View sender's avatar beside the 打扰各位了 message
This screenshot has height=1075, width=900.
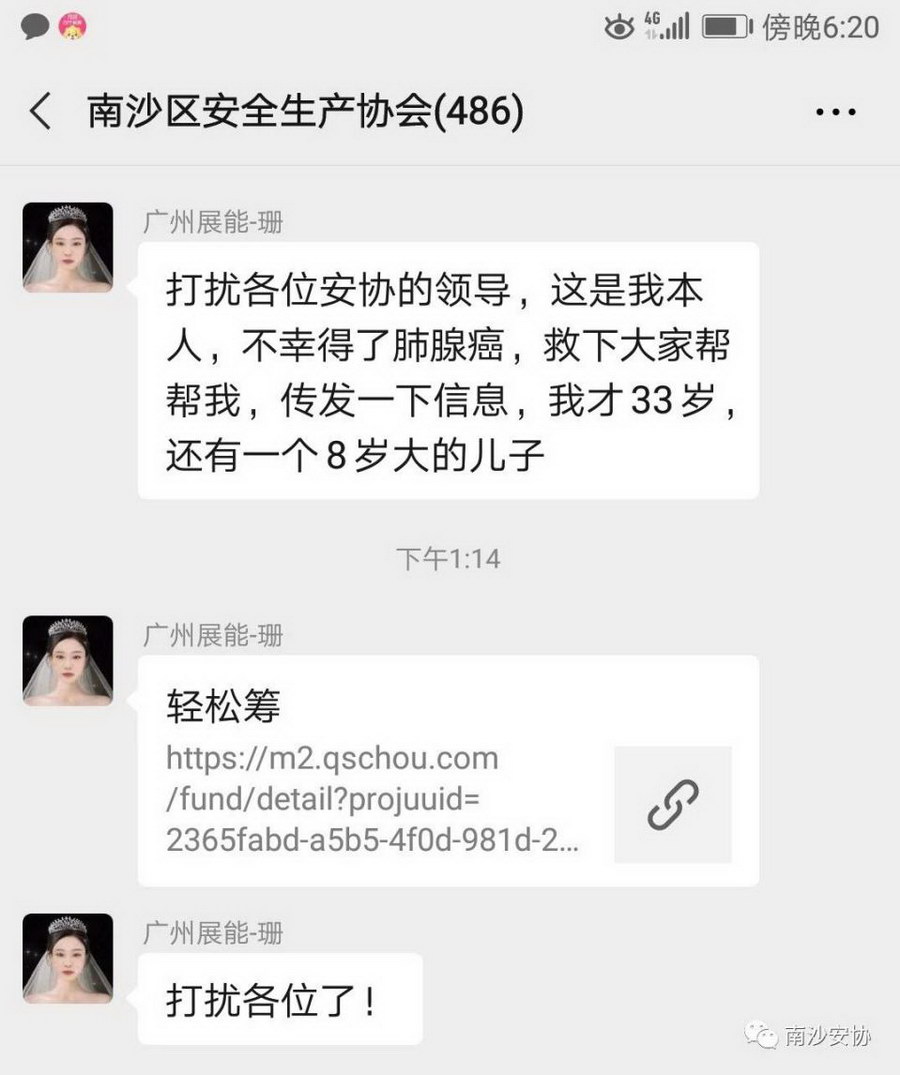coord(68,958)
